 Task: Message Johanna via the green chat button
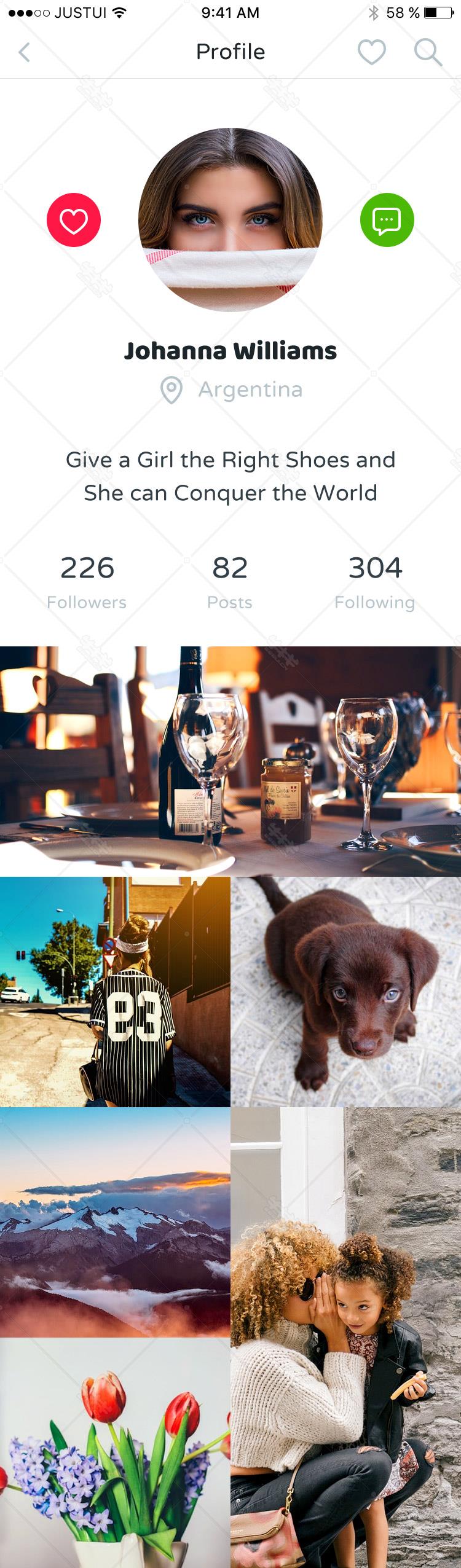pyautogui.click(x=387, y=220)
